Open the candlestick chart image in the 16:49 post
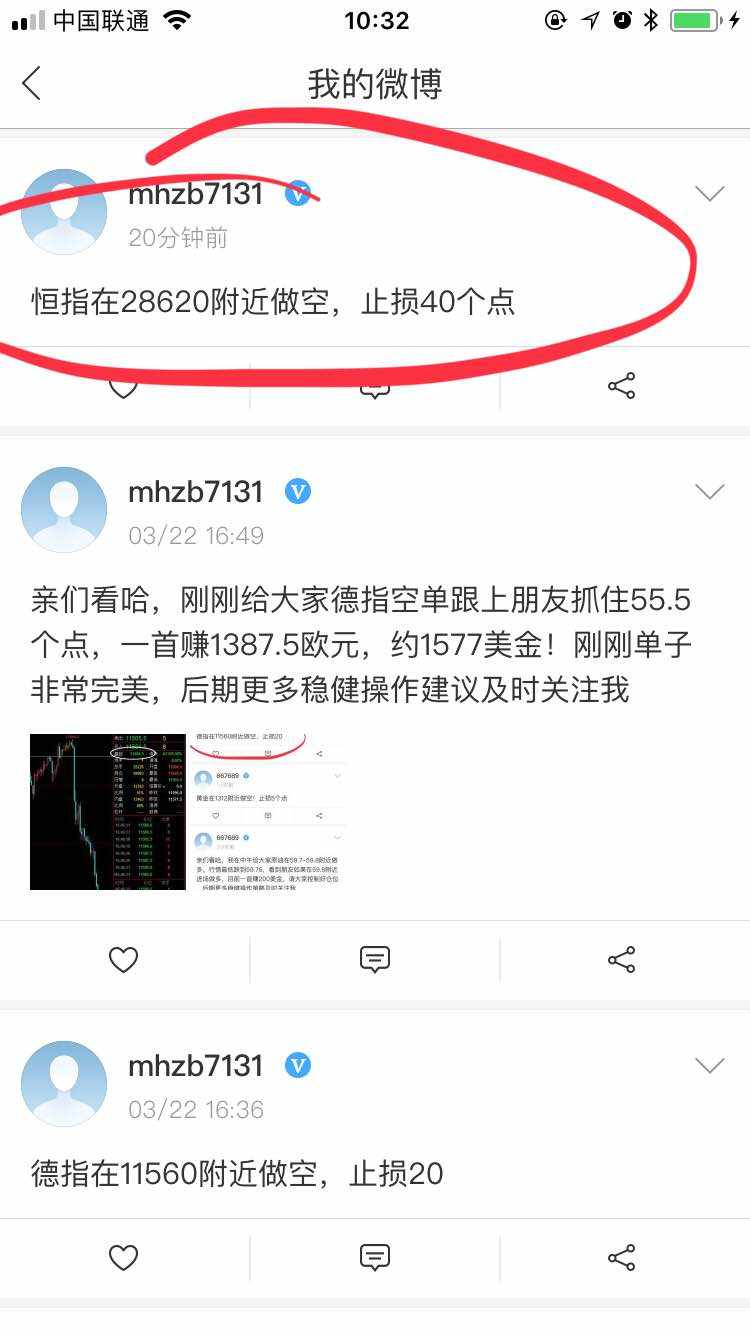 coord(108,812)
